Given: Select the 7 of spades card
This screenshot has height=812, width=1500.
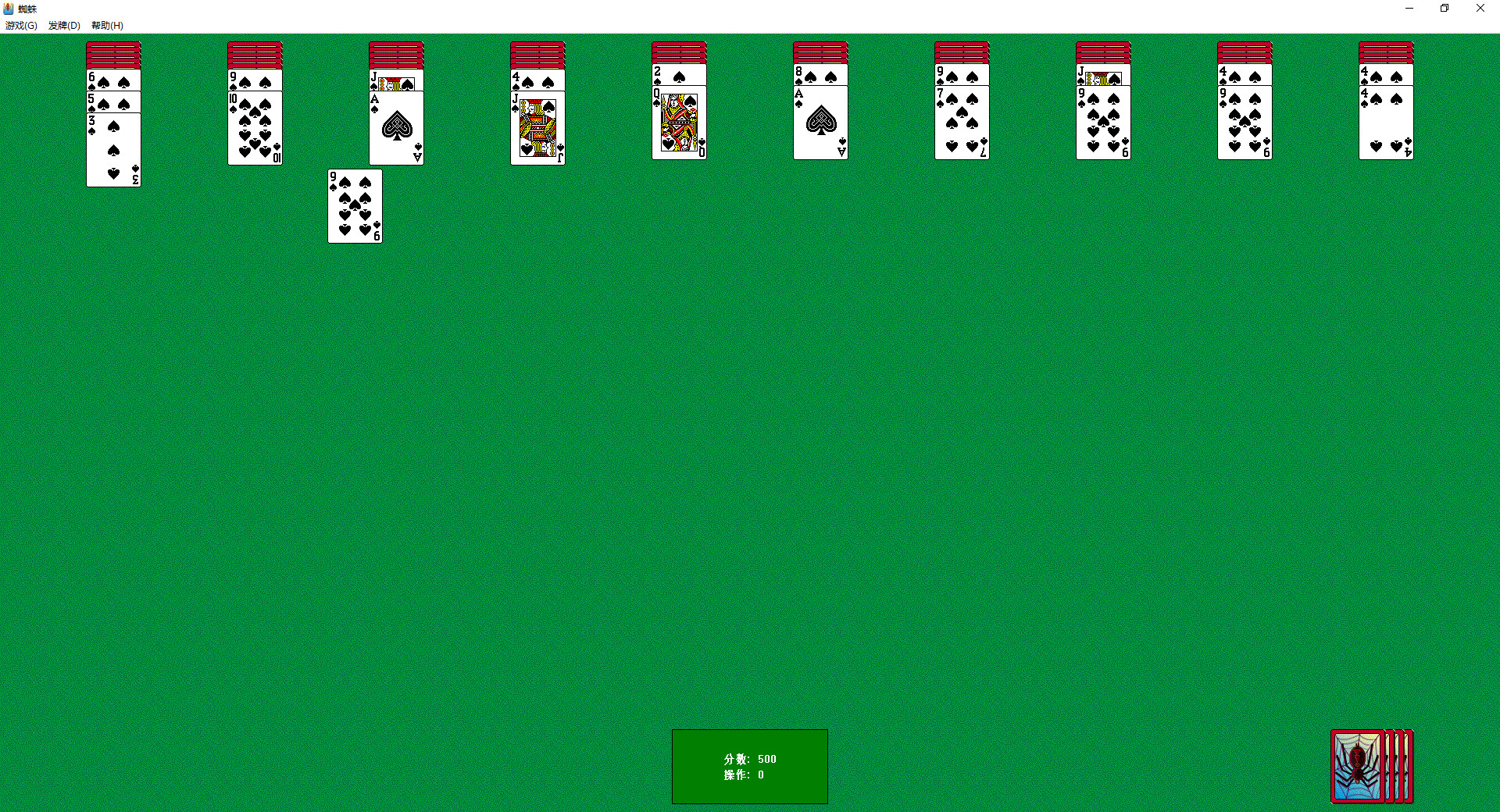Looking at the screenshot, I should pos(962,125).
